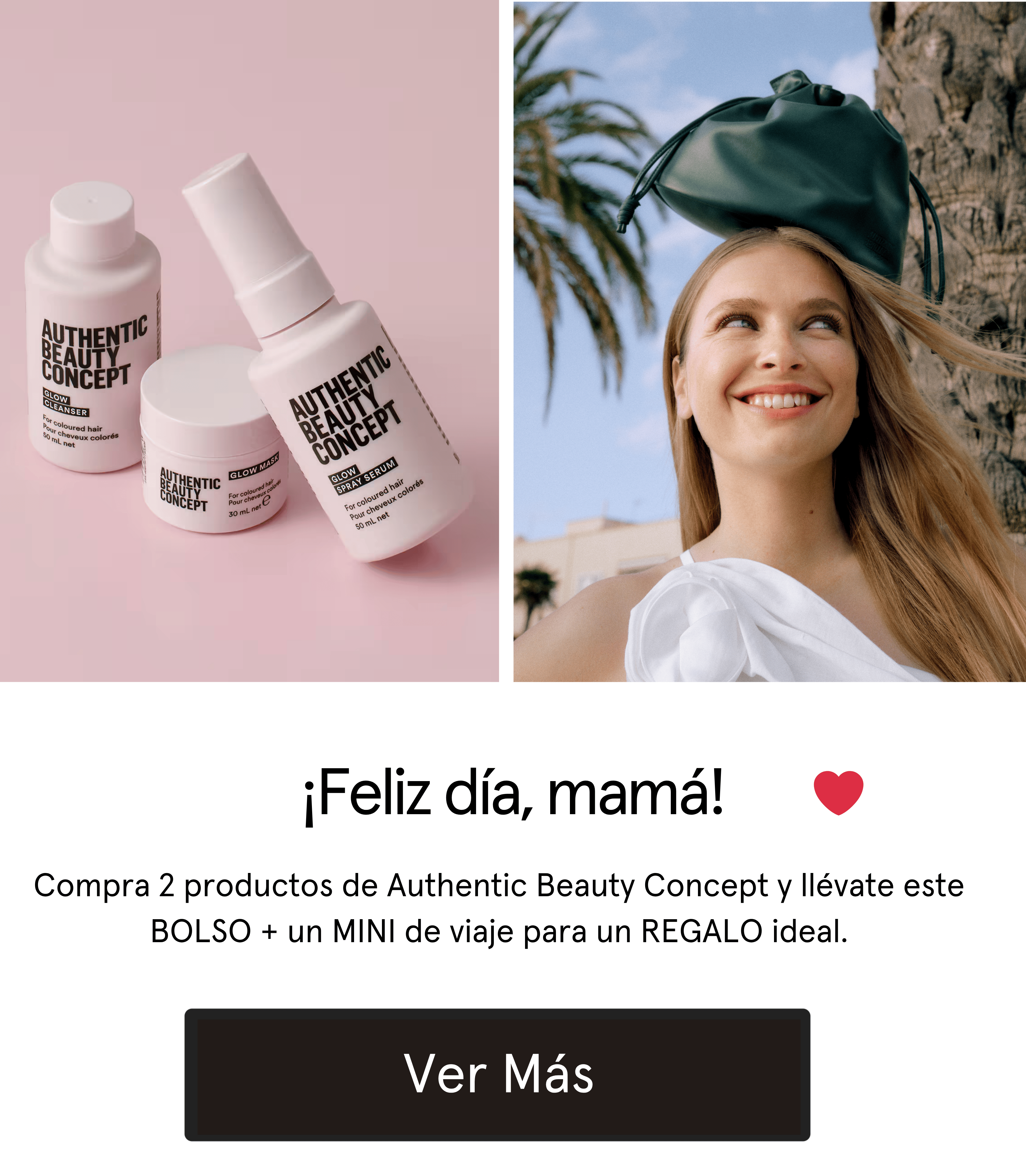Tap the Ver Más button
The image size is (1026, 1176).
(x=497, y=1074)
